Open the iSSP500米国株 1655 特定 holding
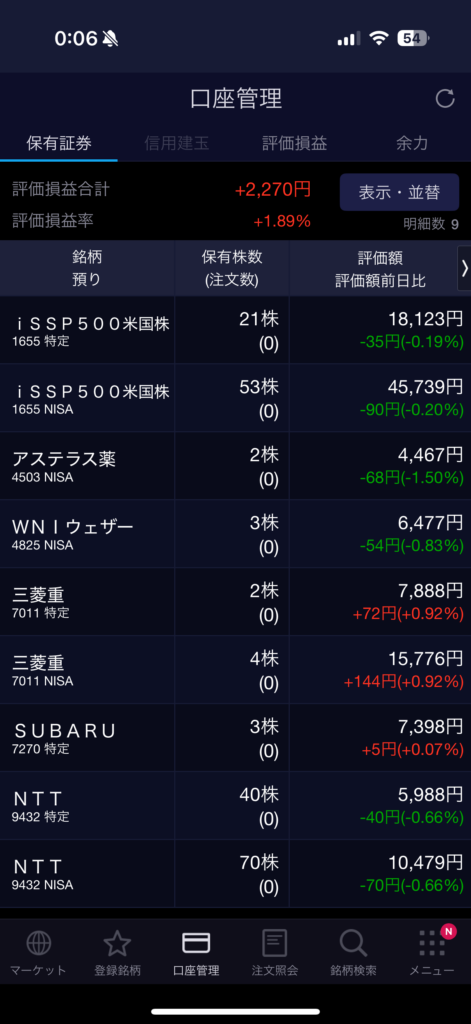 [235, 330]
